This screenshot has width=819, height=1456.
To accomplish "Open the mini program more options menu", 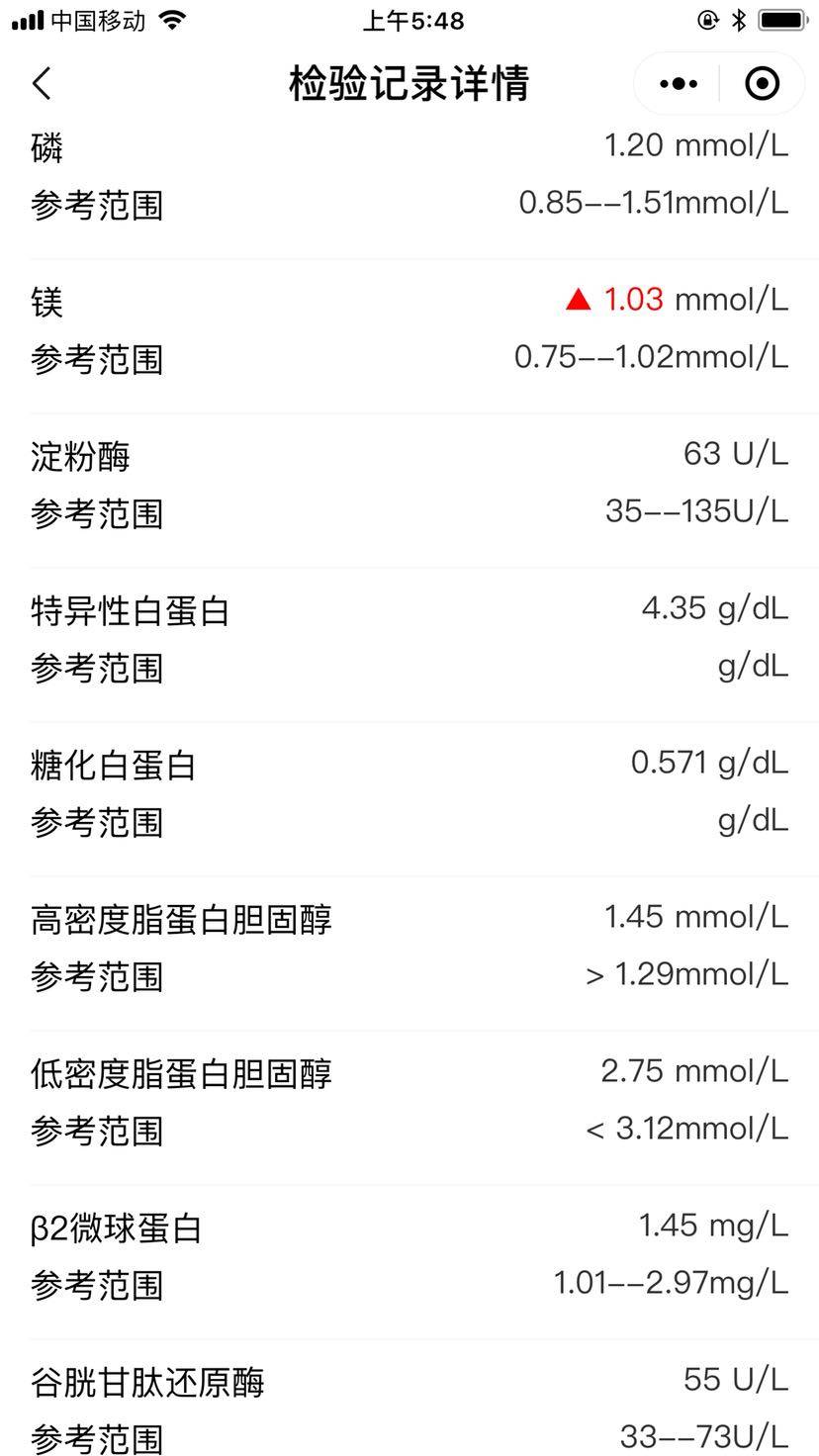I will pyautogui.click(x=678, y=84).
